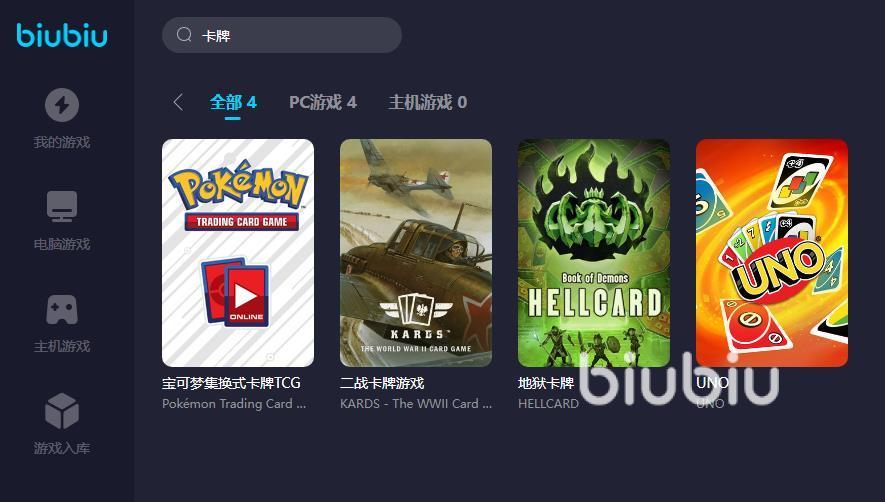Open the UNO game card

(x=772, y=253)
